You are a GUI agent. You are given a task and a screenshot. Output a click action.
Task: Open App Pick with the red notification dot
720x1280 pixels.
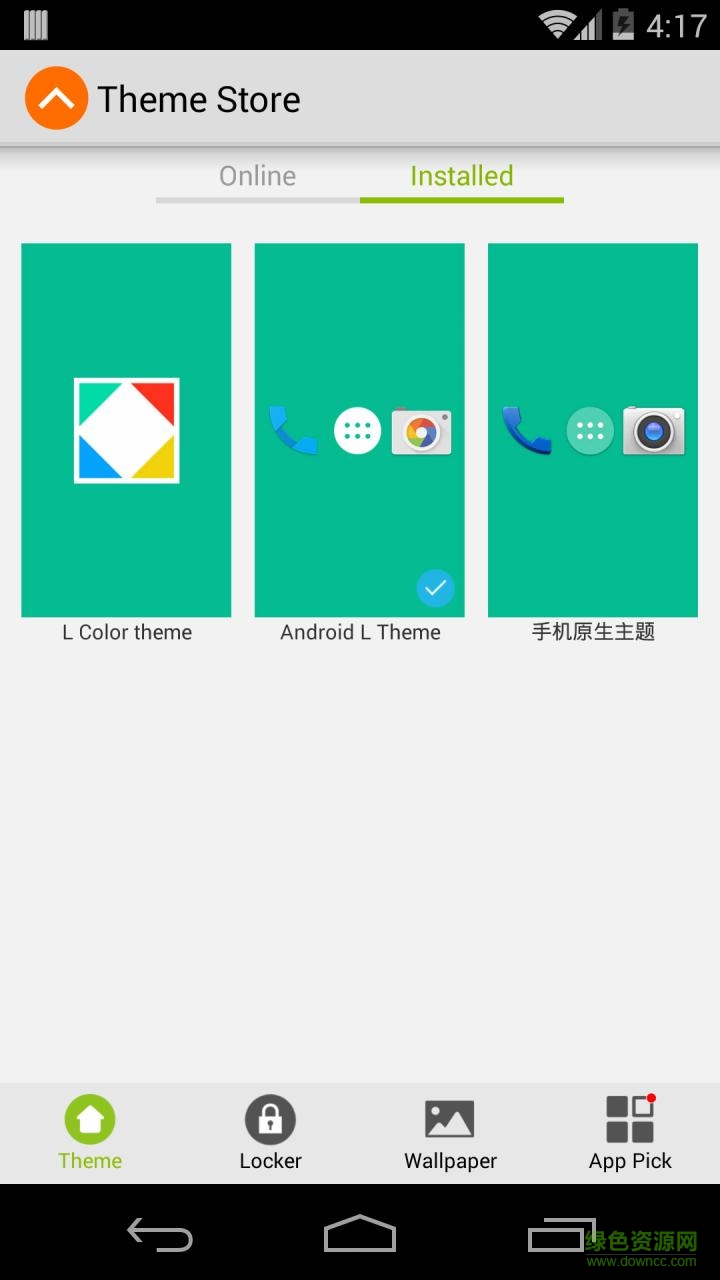click(x=630, y=1130)
